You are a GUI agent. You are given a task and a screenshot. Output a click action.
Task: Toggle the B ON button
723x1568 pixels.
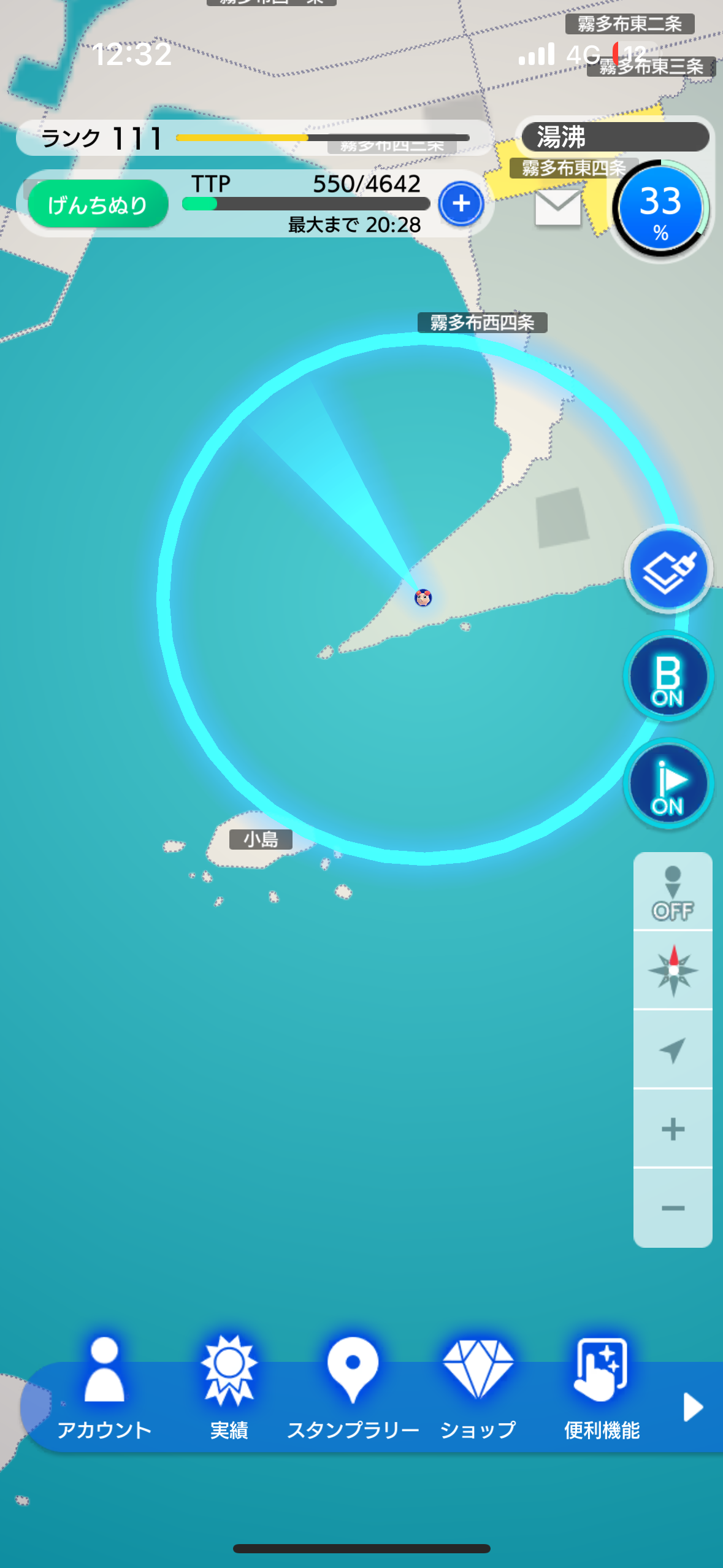(x=668, y=677)
